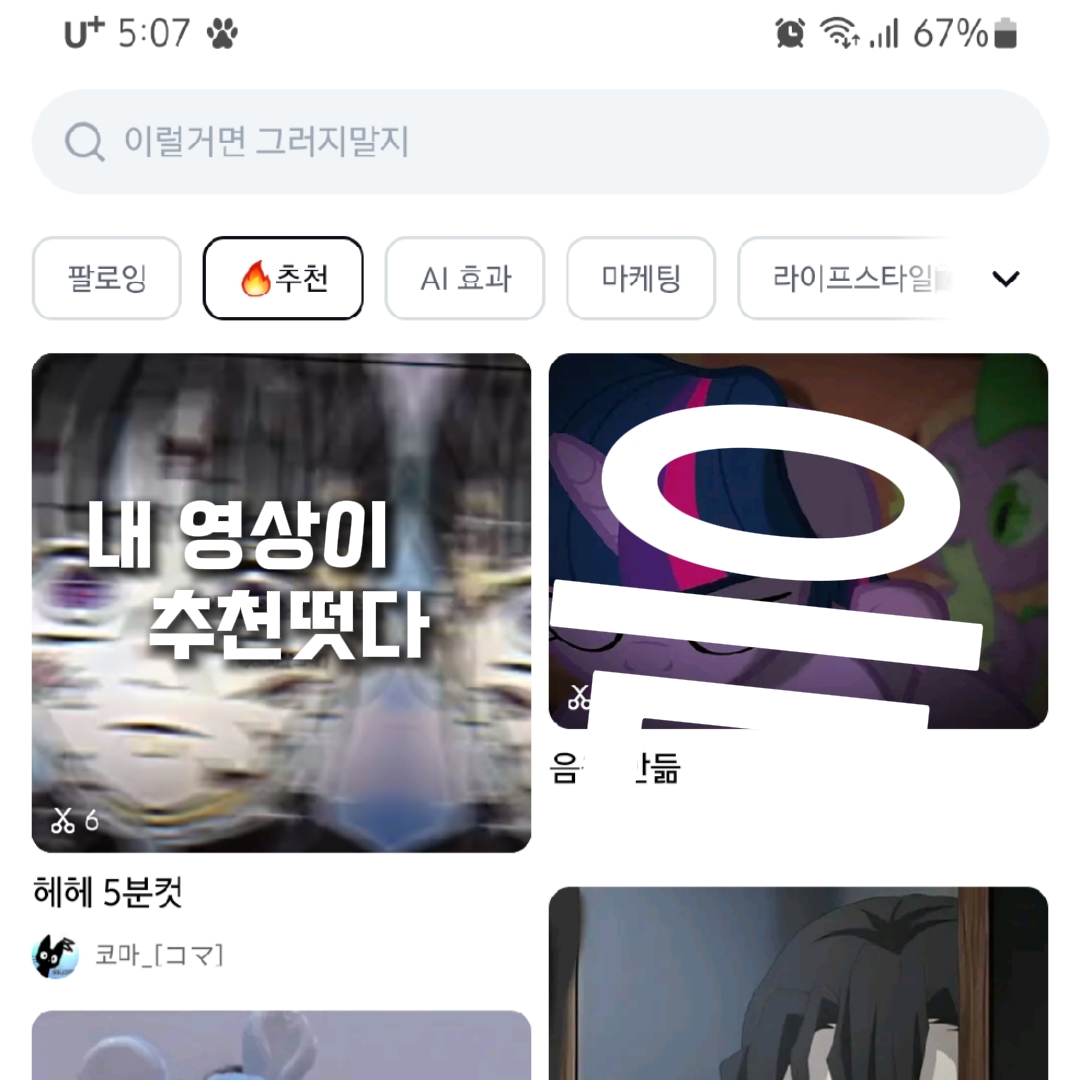Image resolution: width=1080 pixels, height=1080 pixels.
Task: Expand the category list with the chevron
Action: [1005, 279]
